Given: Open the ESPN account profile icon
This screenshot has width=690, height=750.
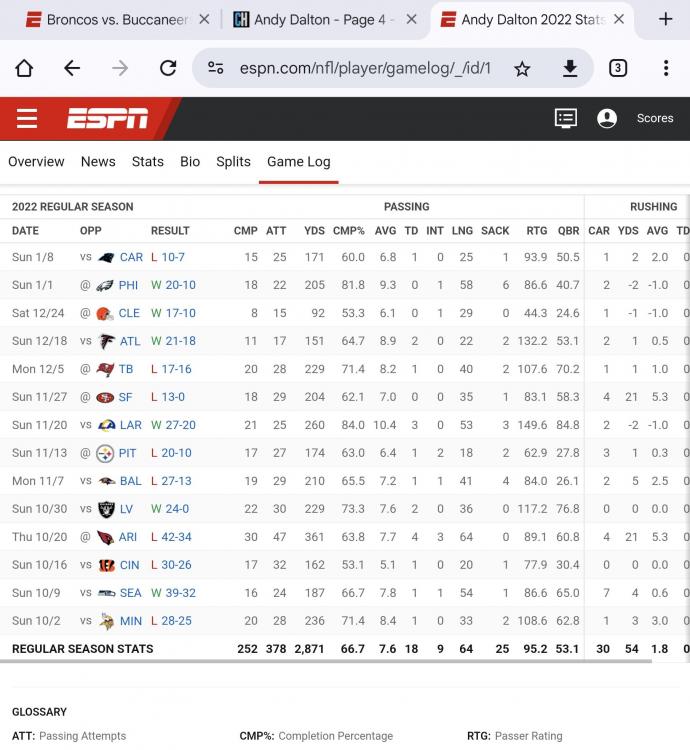Looking at the screenshot, I should coord(607,118).
